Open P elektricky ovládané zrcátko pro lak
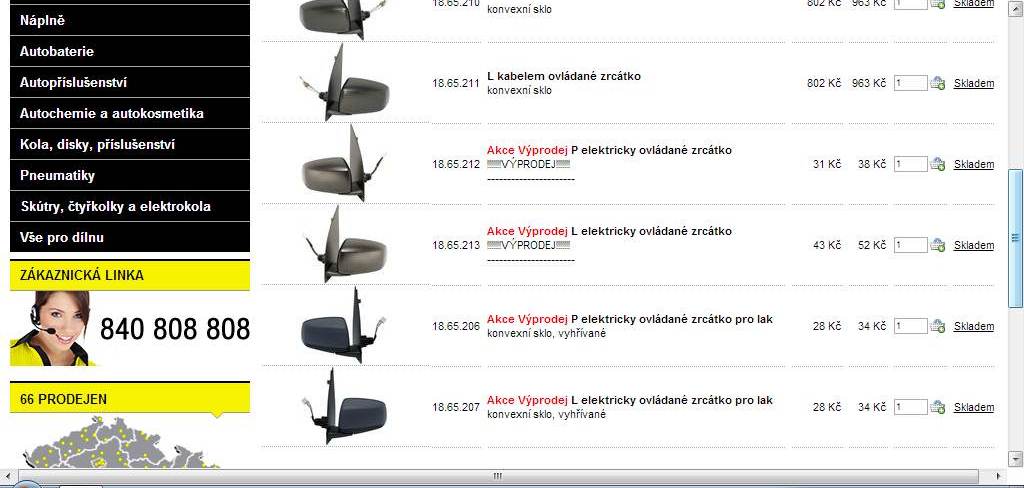Screen dimensions: 1024x488 [670, 319]
